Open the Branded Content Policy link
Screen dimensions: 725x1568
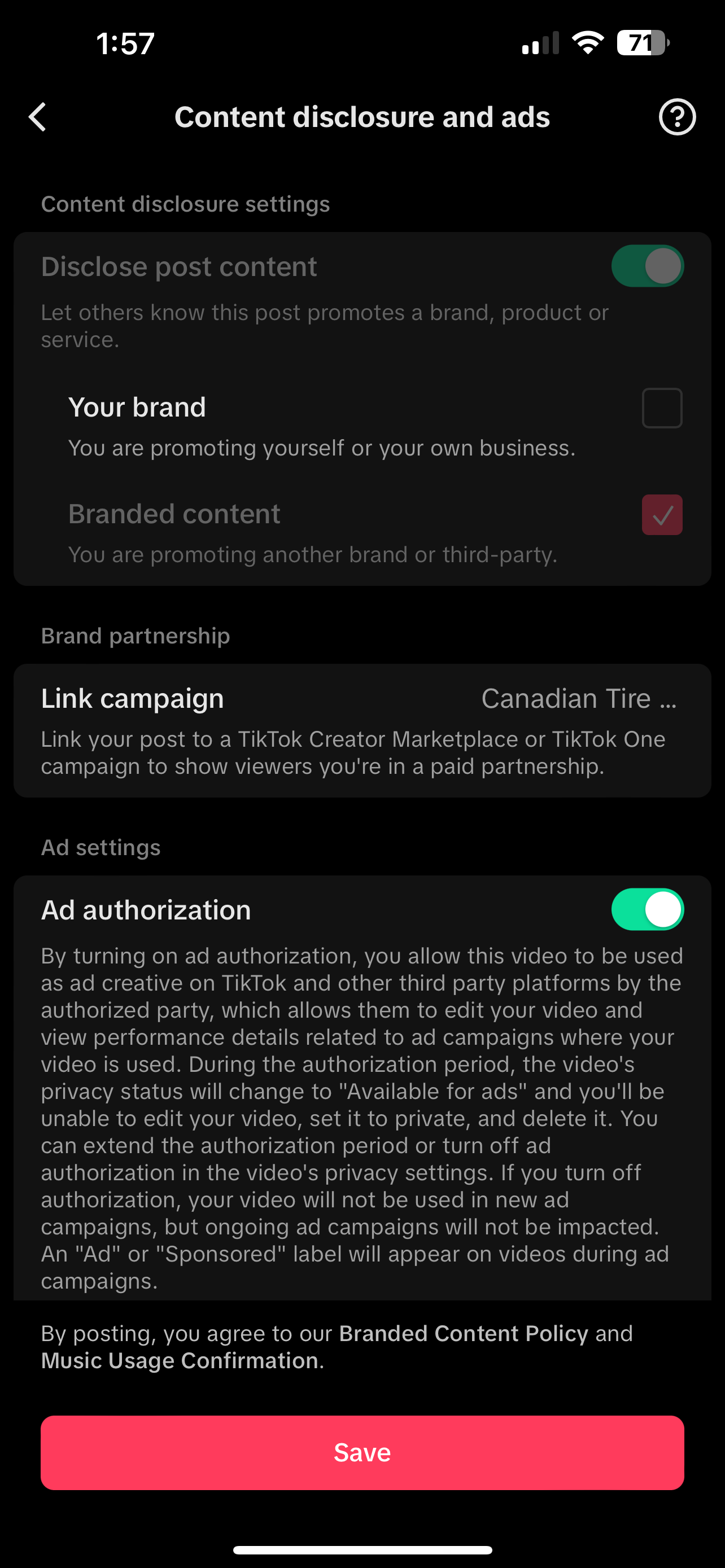tap(463, 1333)
